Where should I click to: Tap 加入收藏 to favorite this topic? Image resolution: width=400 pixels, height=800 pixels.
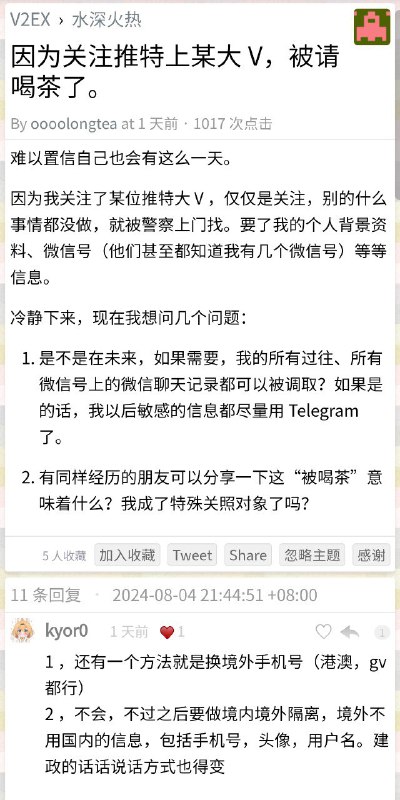click(127, 555)
